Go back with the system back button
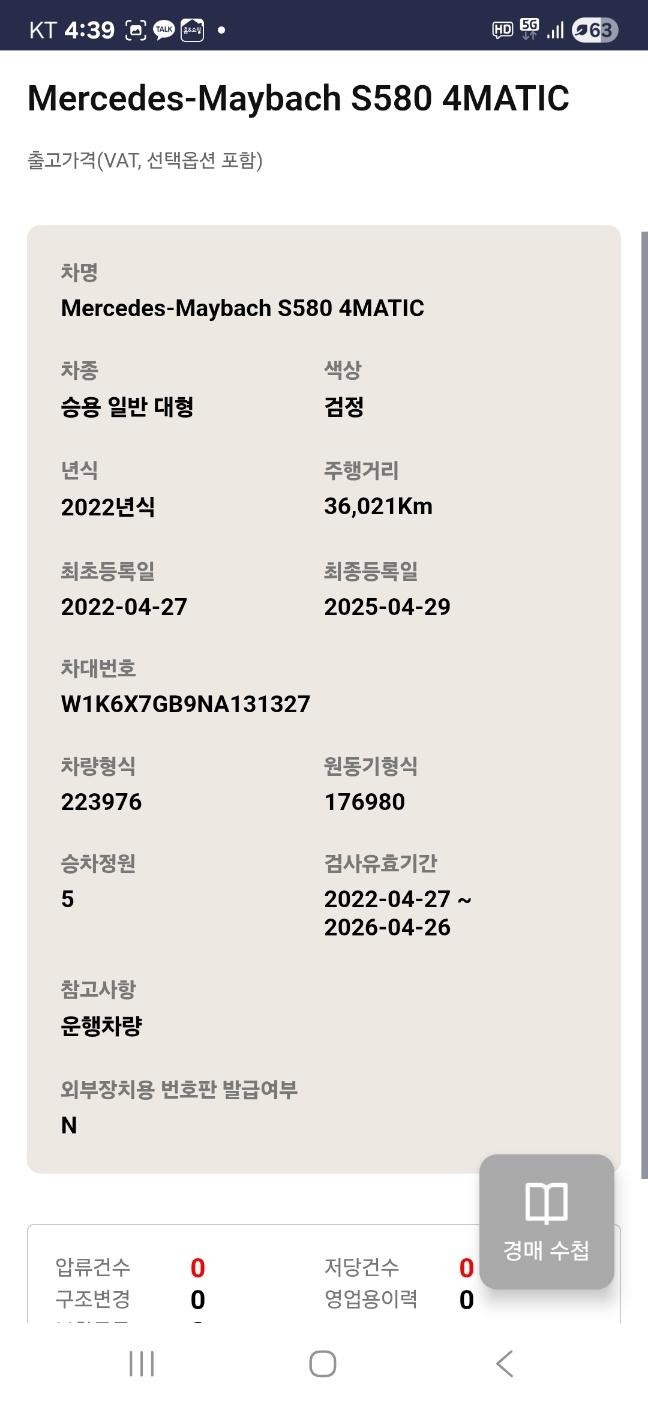Viewport: 648px width, 1404px height. pyautogui.click(x=505, y=1363)
